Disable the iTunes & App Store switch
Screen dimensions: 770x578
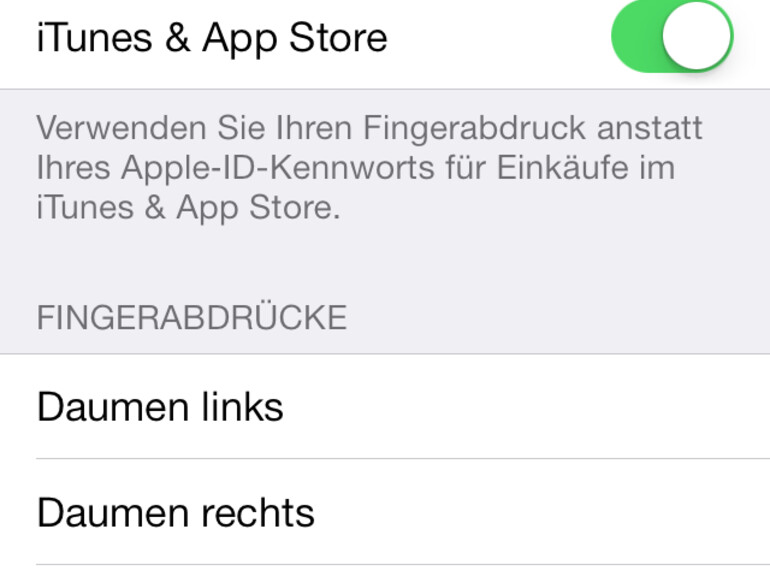[x=672, y=36]
